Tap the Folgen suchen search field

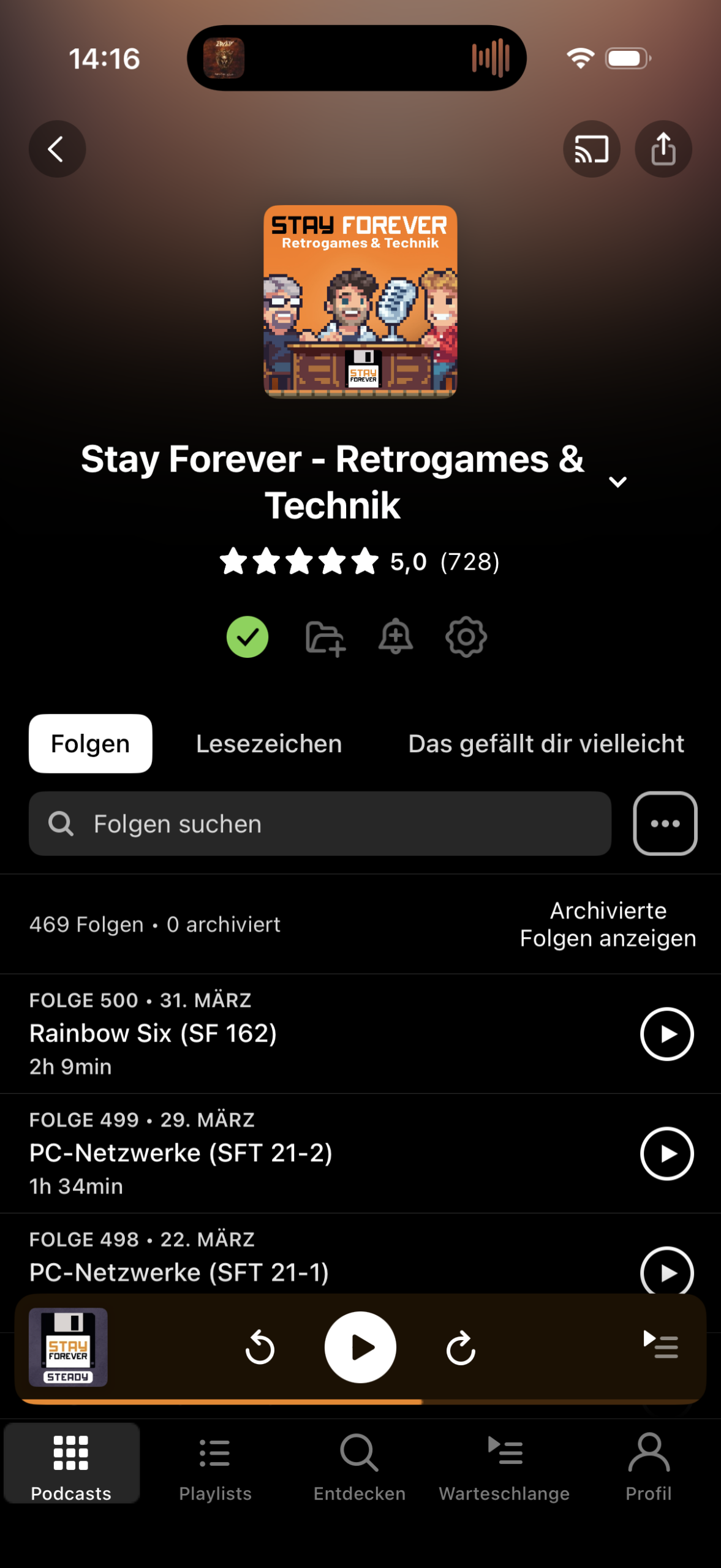click(320, 824)
